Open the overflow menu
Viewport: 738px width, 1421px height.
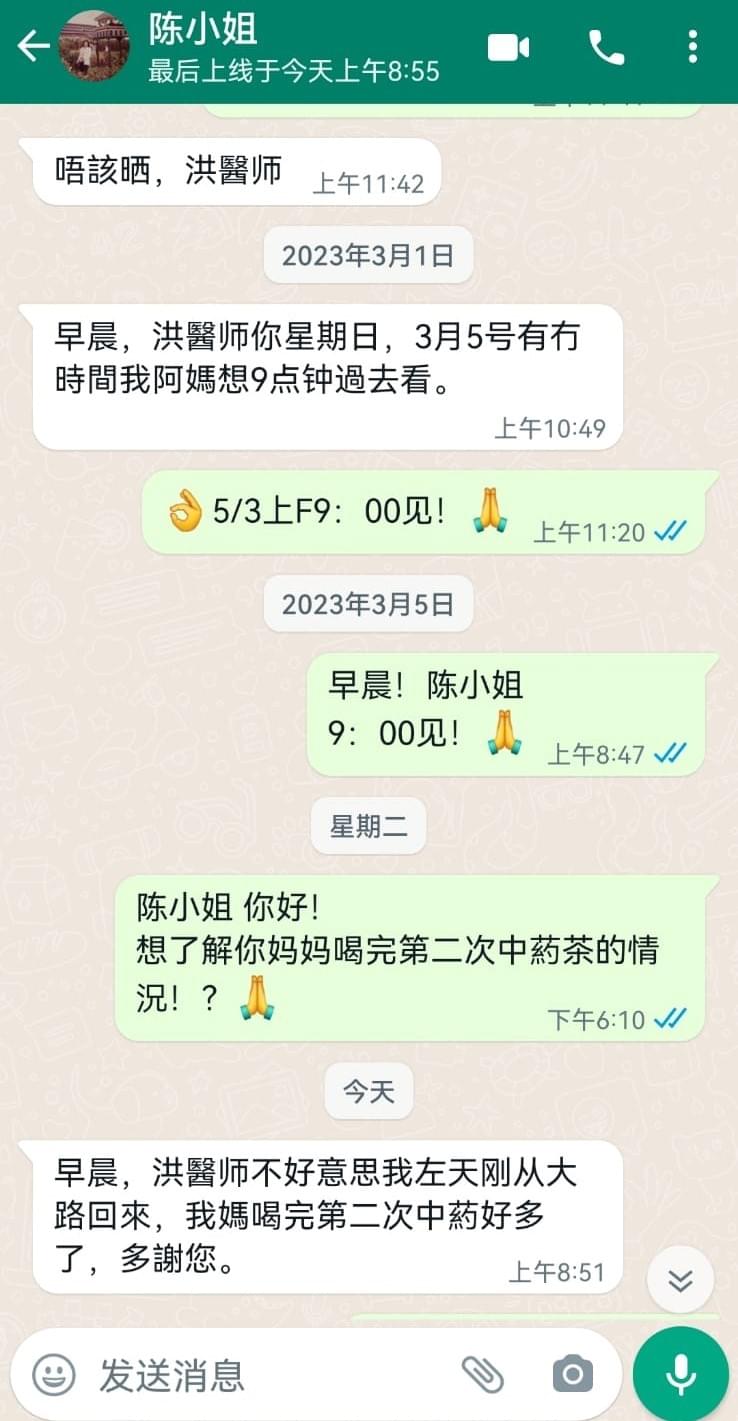[x=693, y=48]
